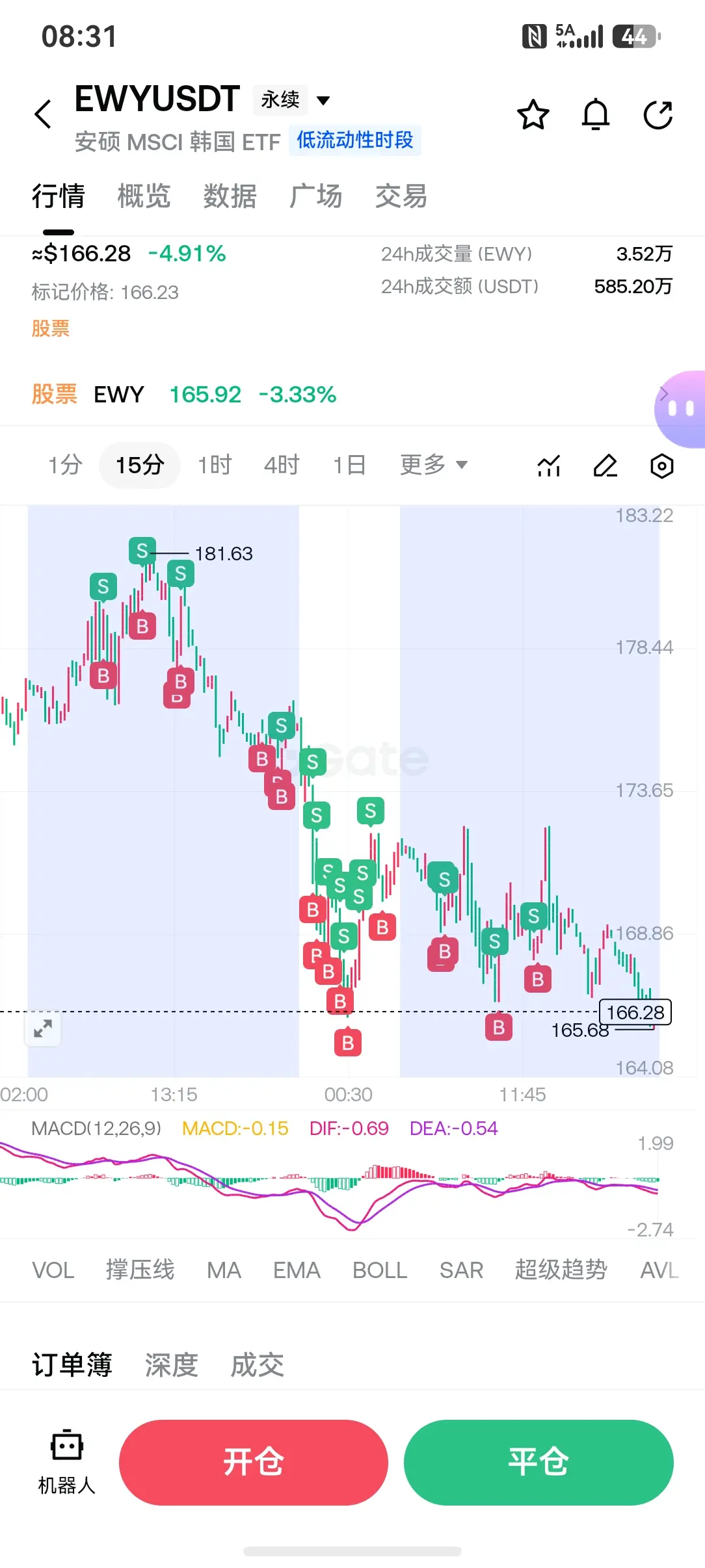Expand the 更多 timeframe dropdown

coord(433,465)
